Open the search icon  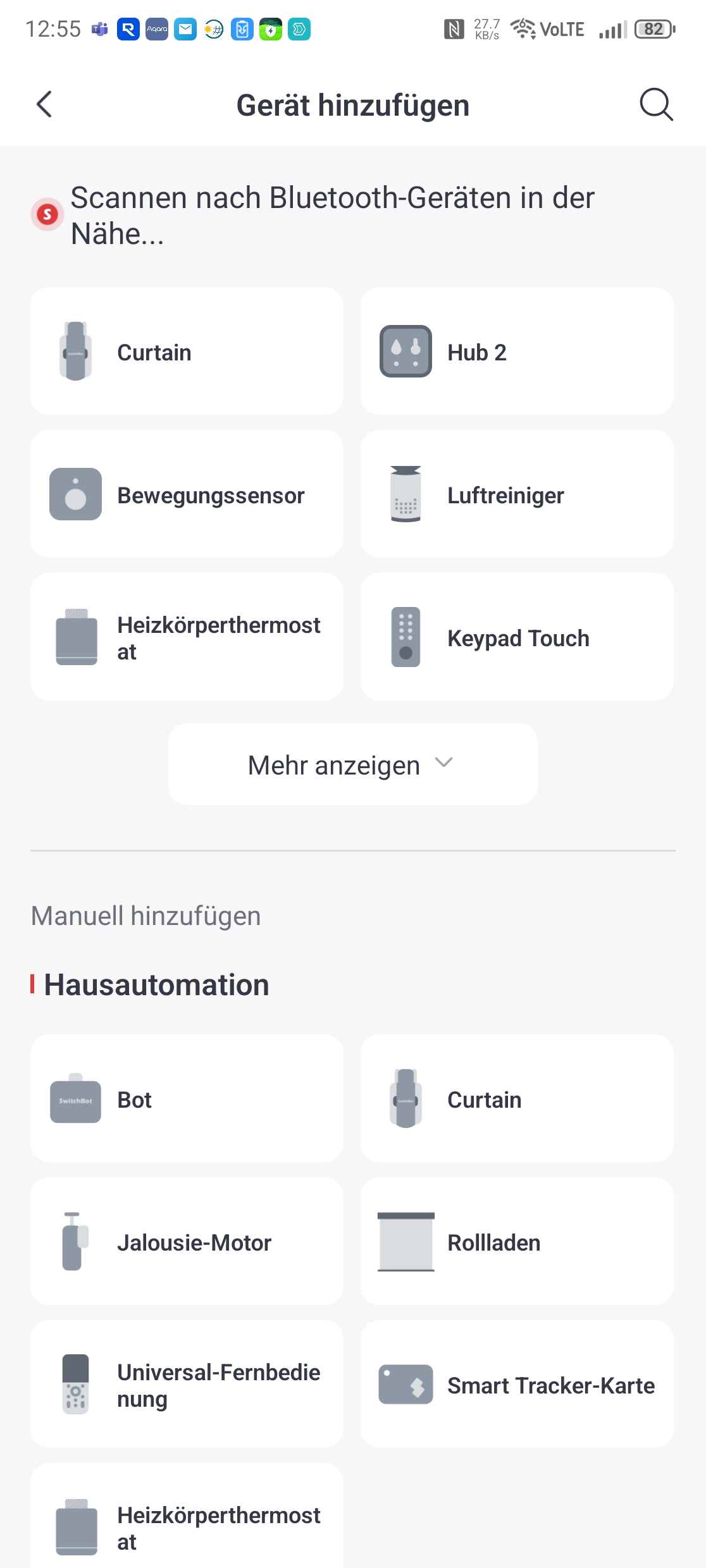click(x=656, y=104)
